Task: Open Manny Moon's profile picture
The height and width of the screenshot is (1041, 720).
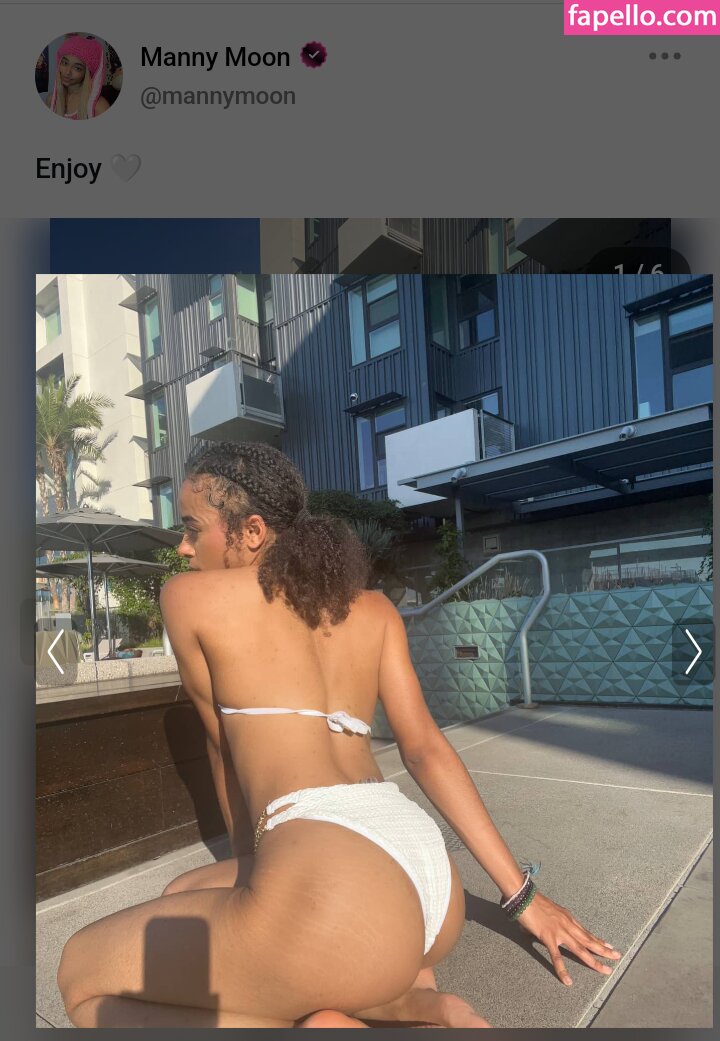Action: (79, 76)
